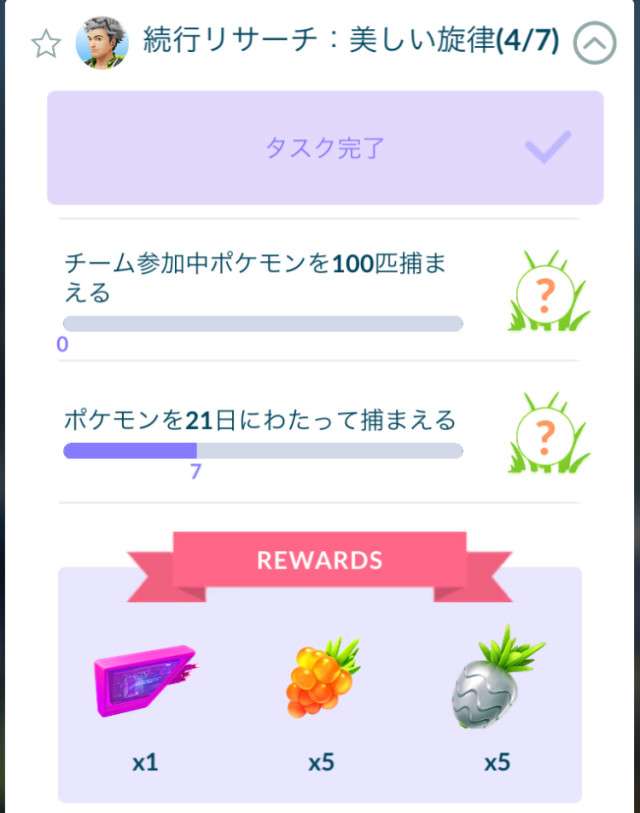The image size is (640, 813).
Task: Pin the 美しい旋律 research with the star
Action: click(45, 44)
